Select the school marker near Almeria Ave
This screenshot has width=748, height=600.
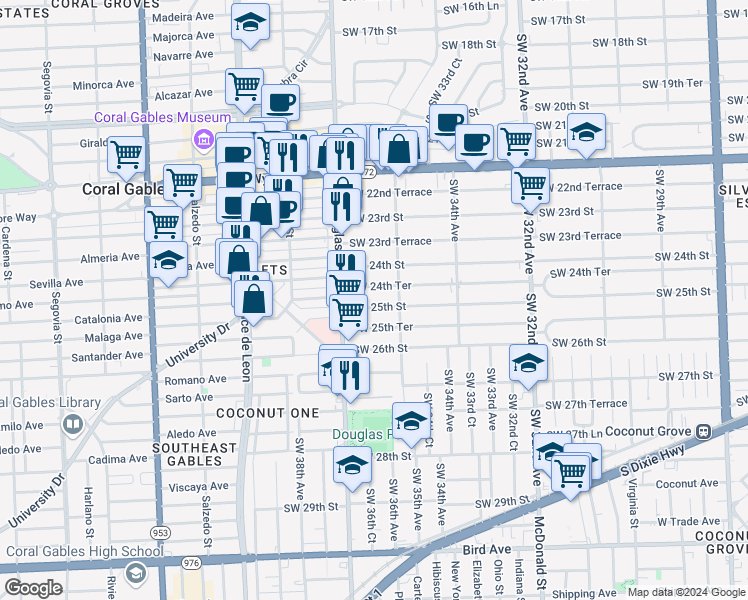[x=168, y=260]
